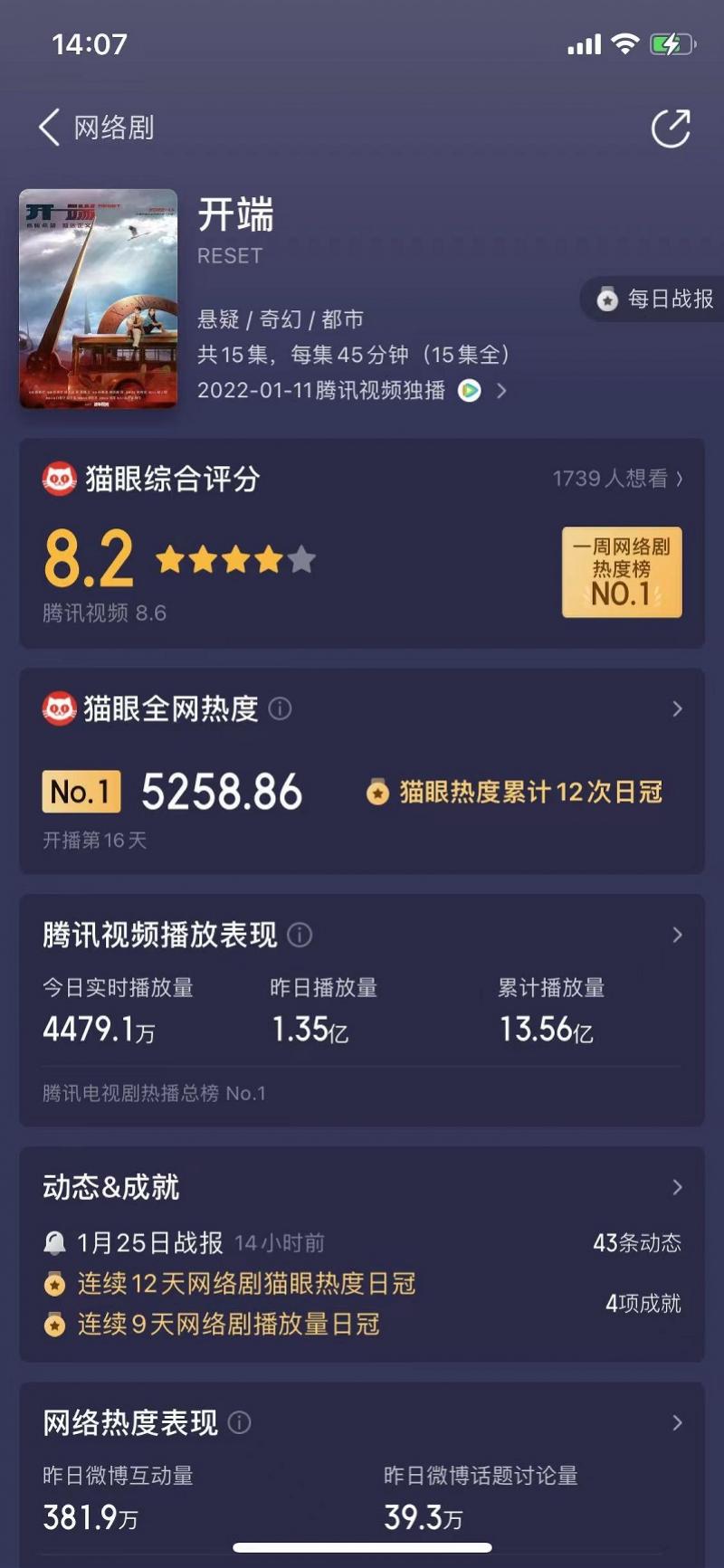
Task: View the 43条动态 updates
Action: 637,1243
